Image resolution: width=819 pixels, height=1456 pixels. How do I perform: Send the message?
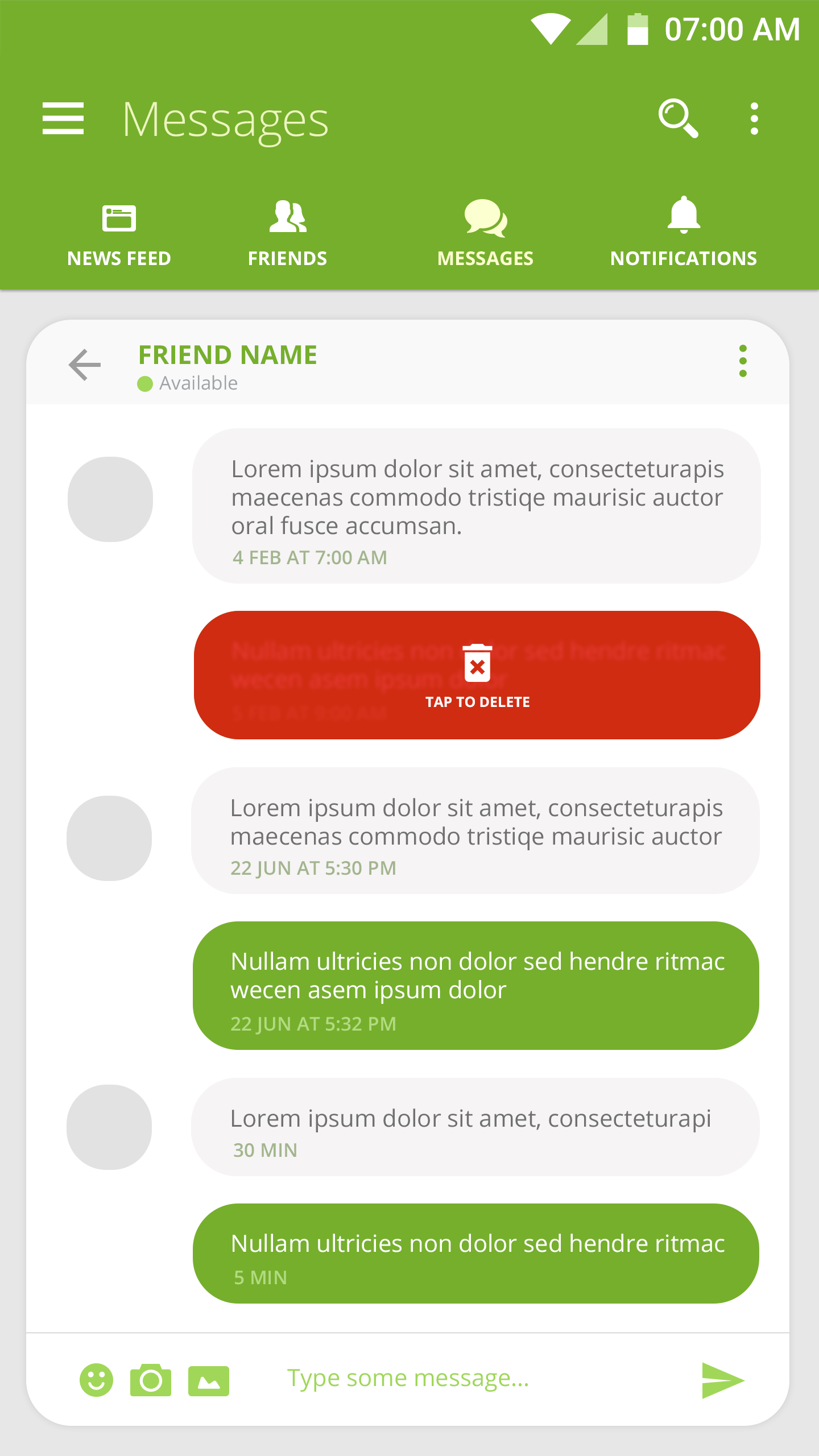[723, 1380]
